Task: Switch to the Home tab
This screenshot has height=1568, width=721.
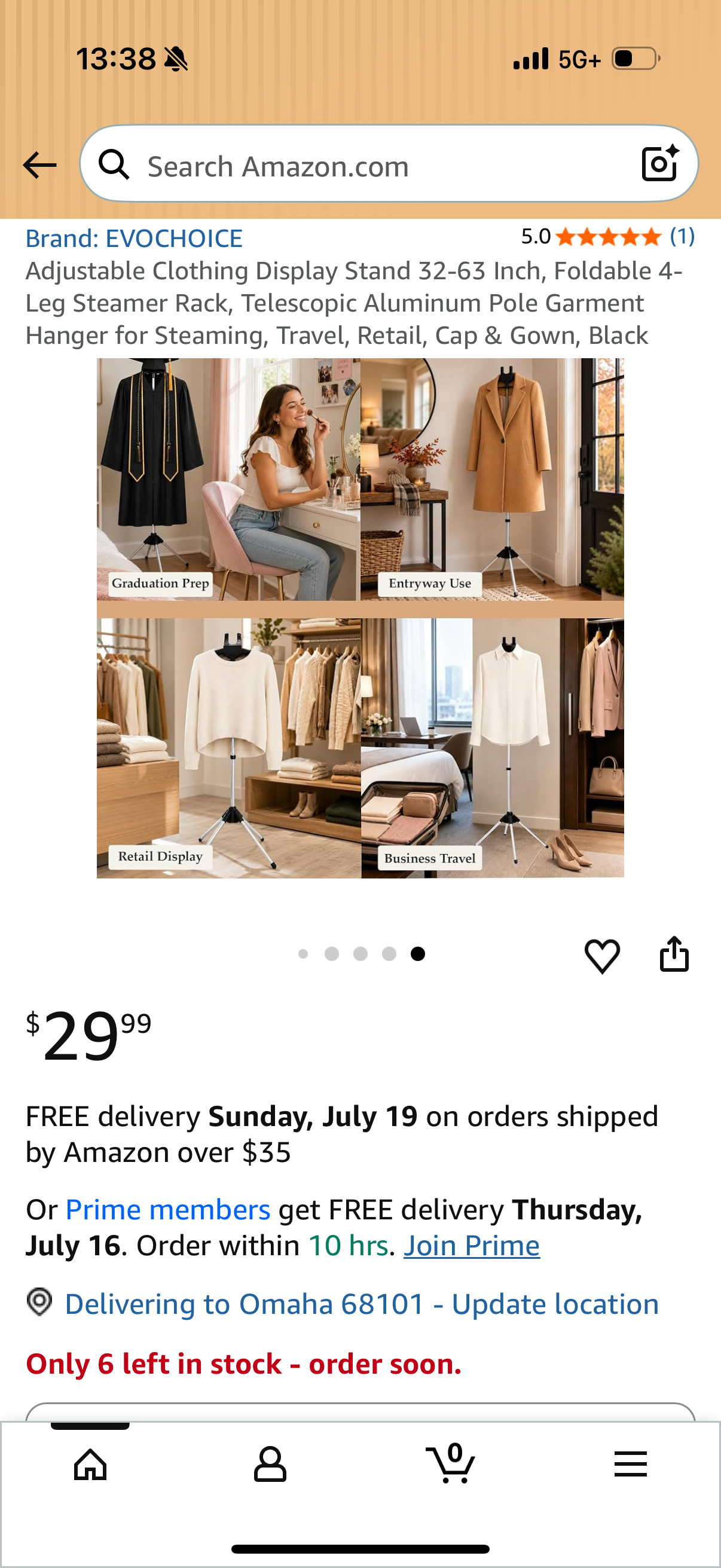Action: tap(90, 1464)
